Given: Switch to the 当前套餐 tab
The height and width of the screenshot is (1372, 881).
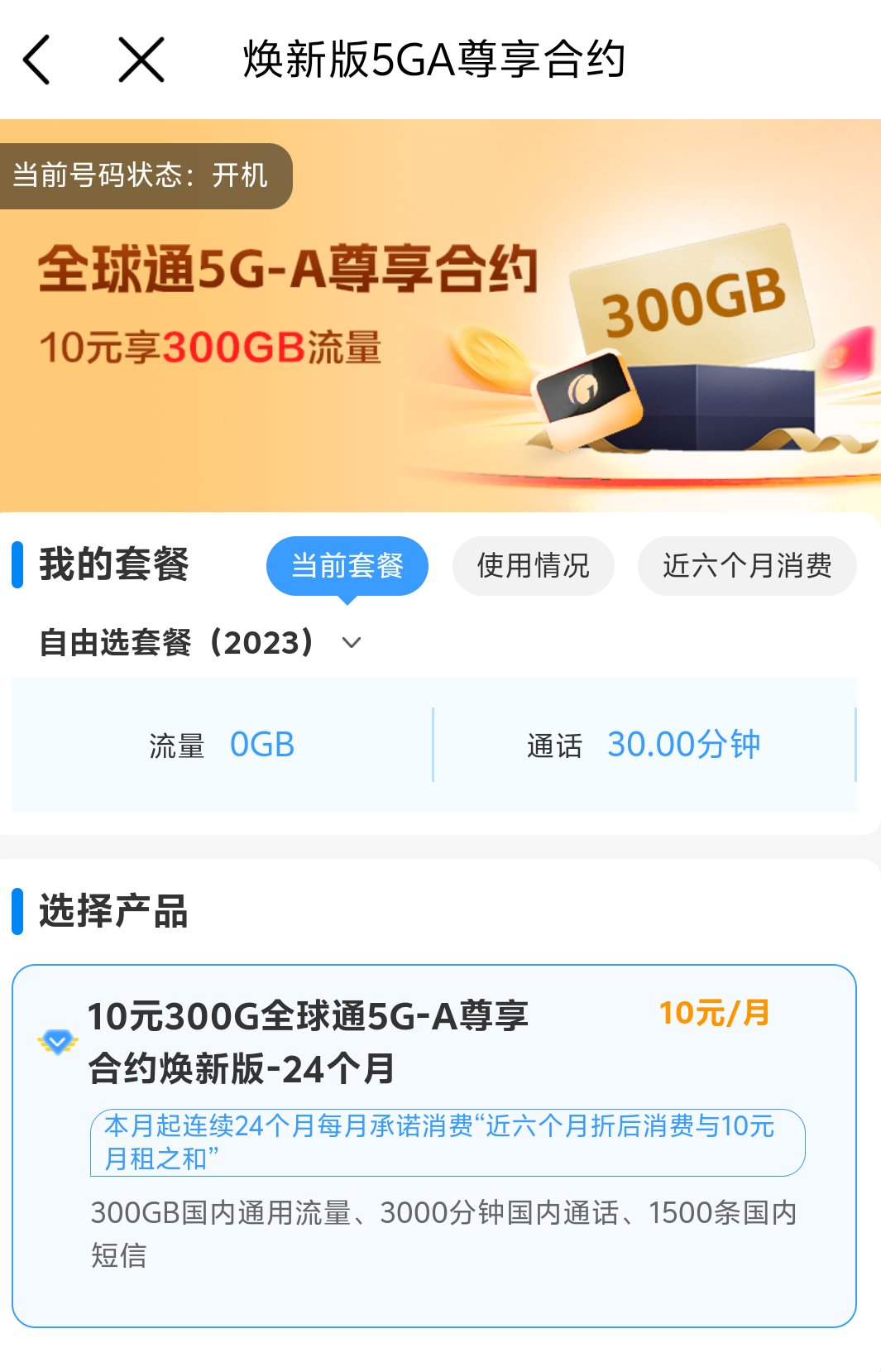Looking at the screenshot, I should 347,566.
